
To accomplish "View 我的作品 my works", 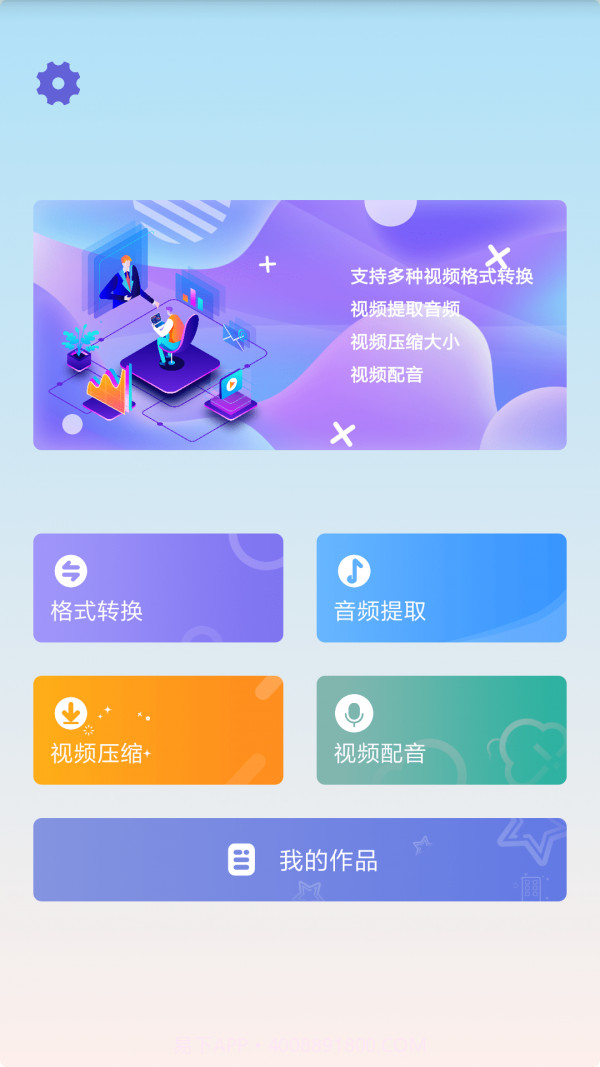I will (x=300, y=860).
